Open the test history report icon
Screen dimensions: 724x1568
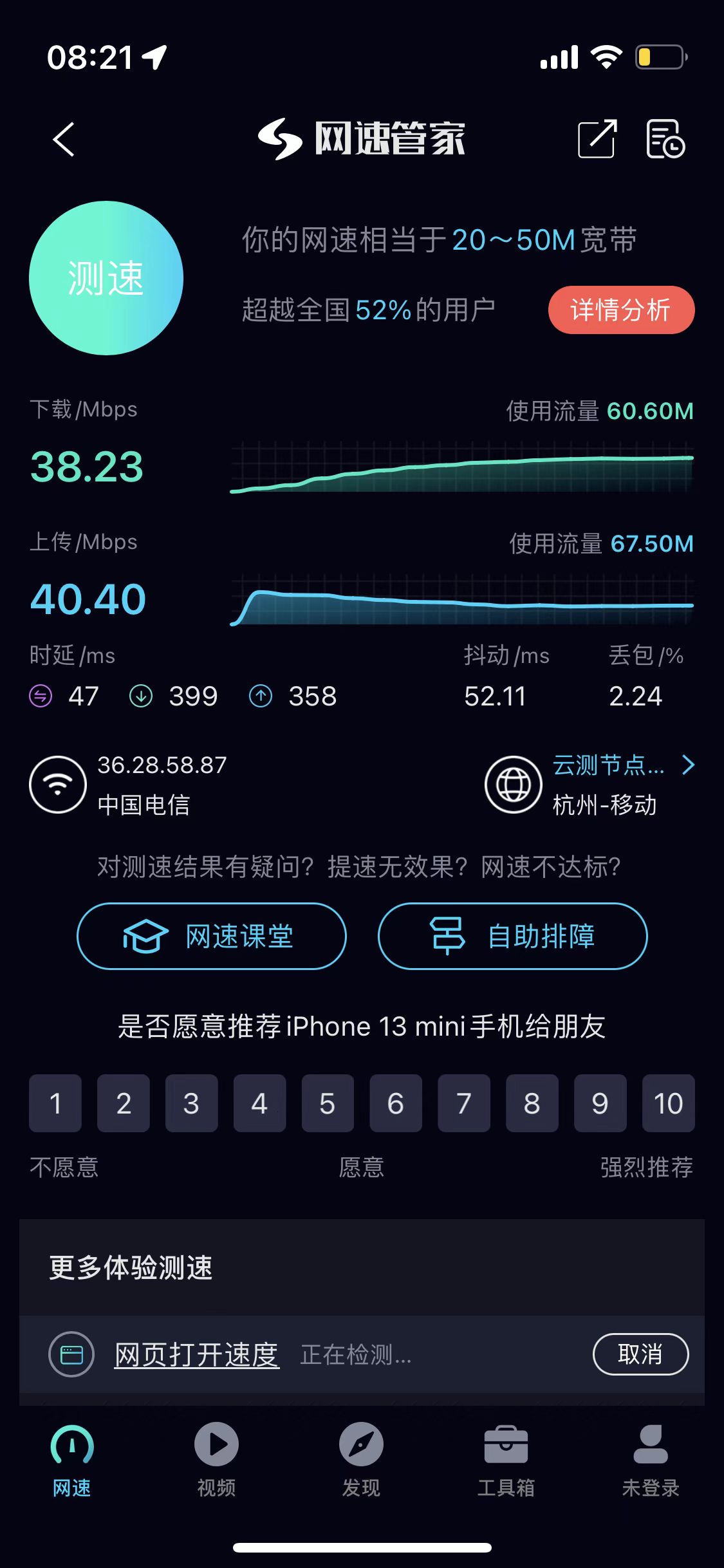[x=665, y=139]
